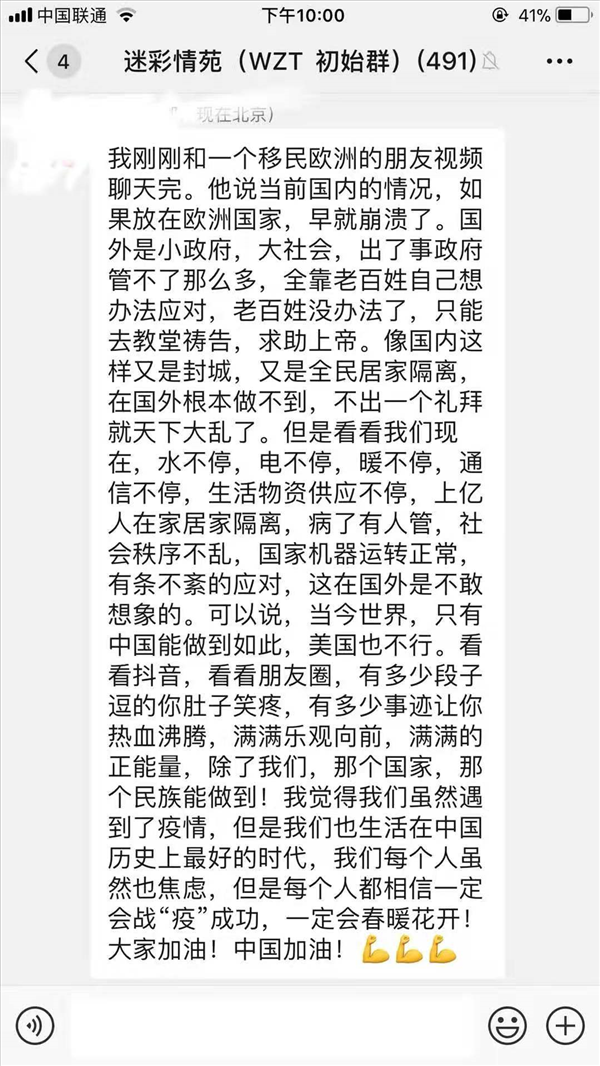This screenshot has width=600, height=1066.
Task: Open the emoji sticker panel
Action: 507,1025
